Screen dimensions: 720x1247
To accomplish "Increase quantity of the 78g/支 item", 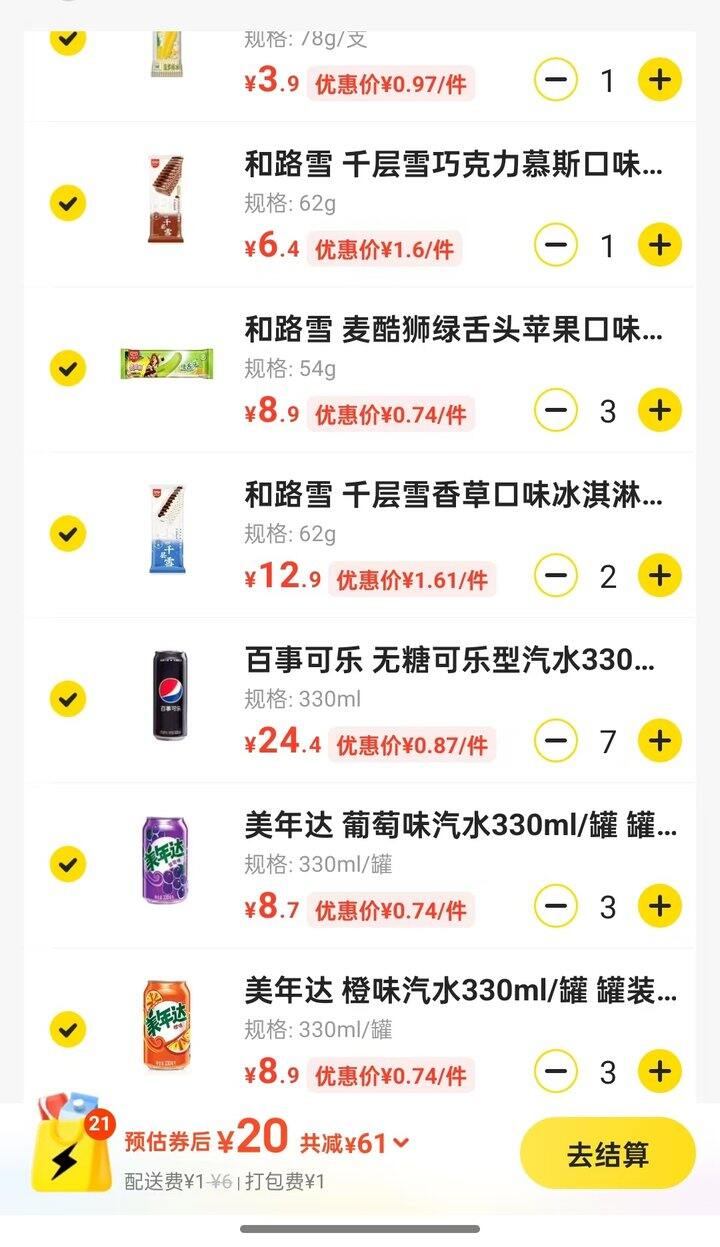I will click(x=659, y=80).
